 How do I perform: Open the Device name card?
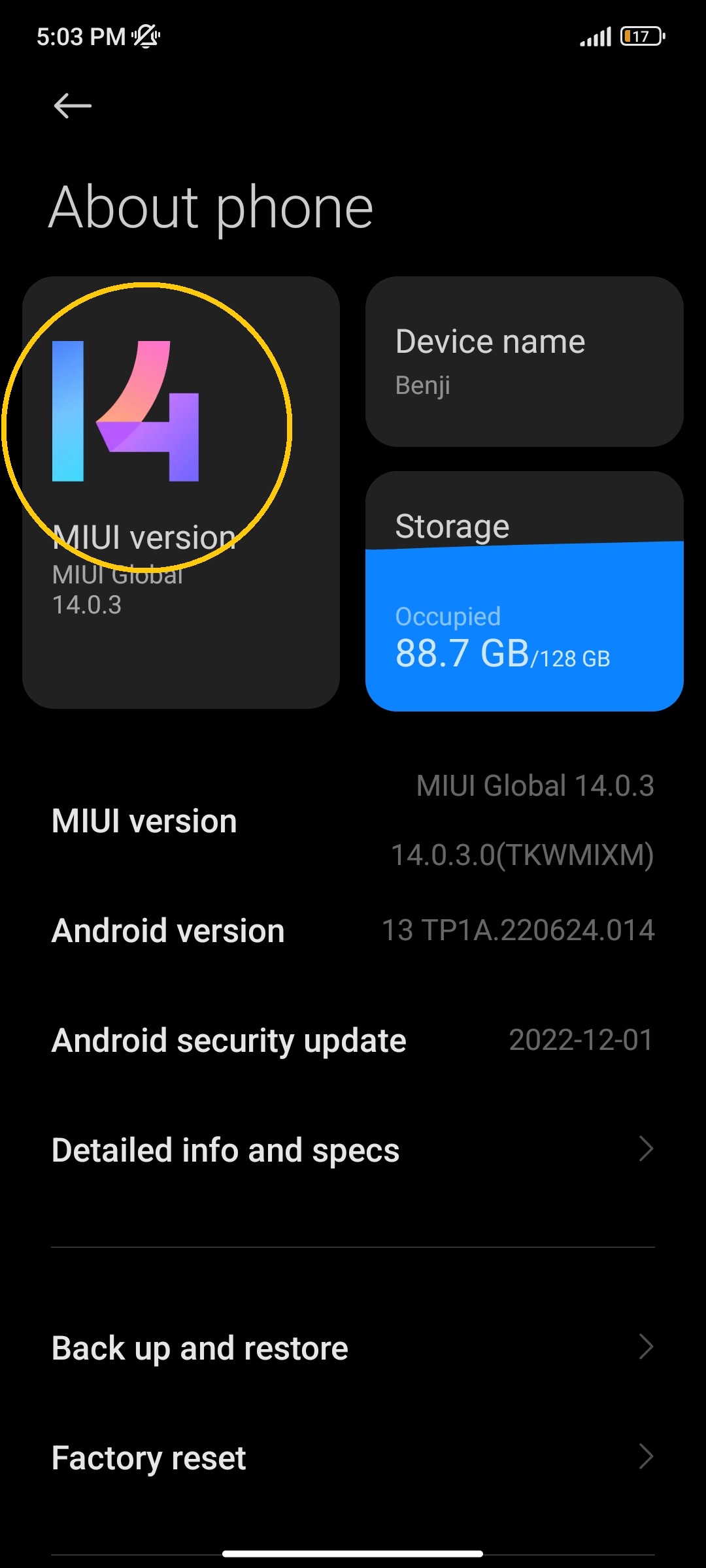[x=524, y=361]
